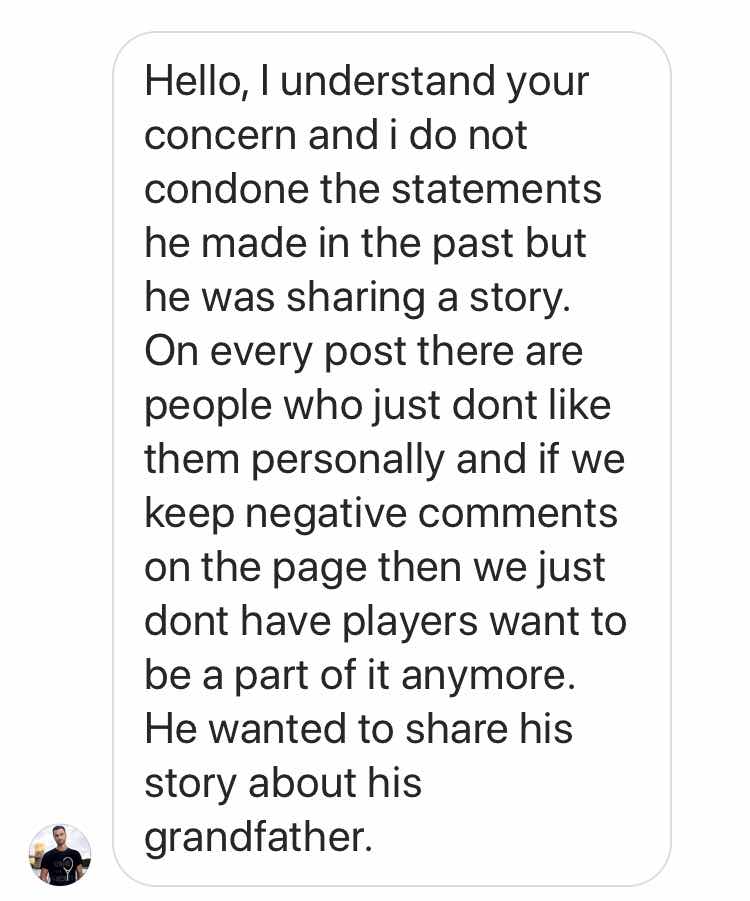
Task: Open the sender's profile avatar
Action: [x=60, y=854]
